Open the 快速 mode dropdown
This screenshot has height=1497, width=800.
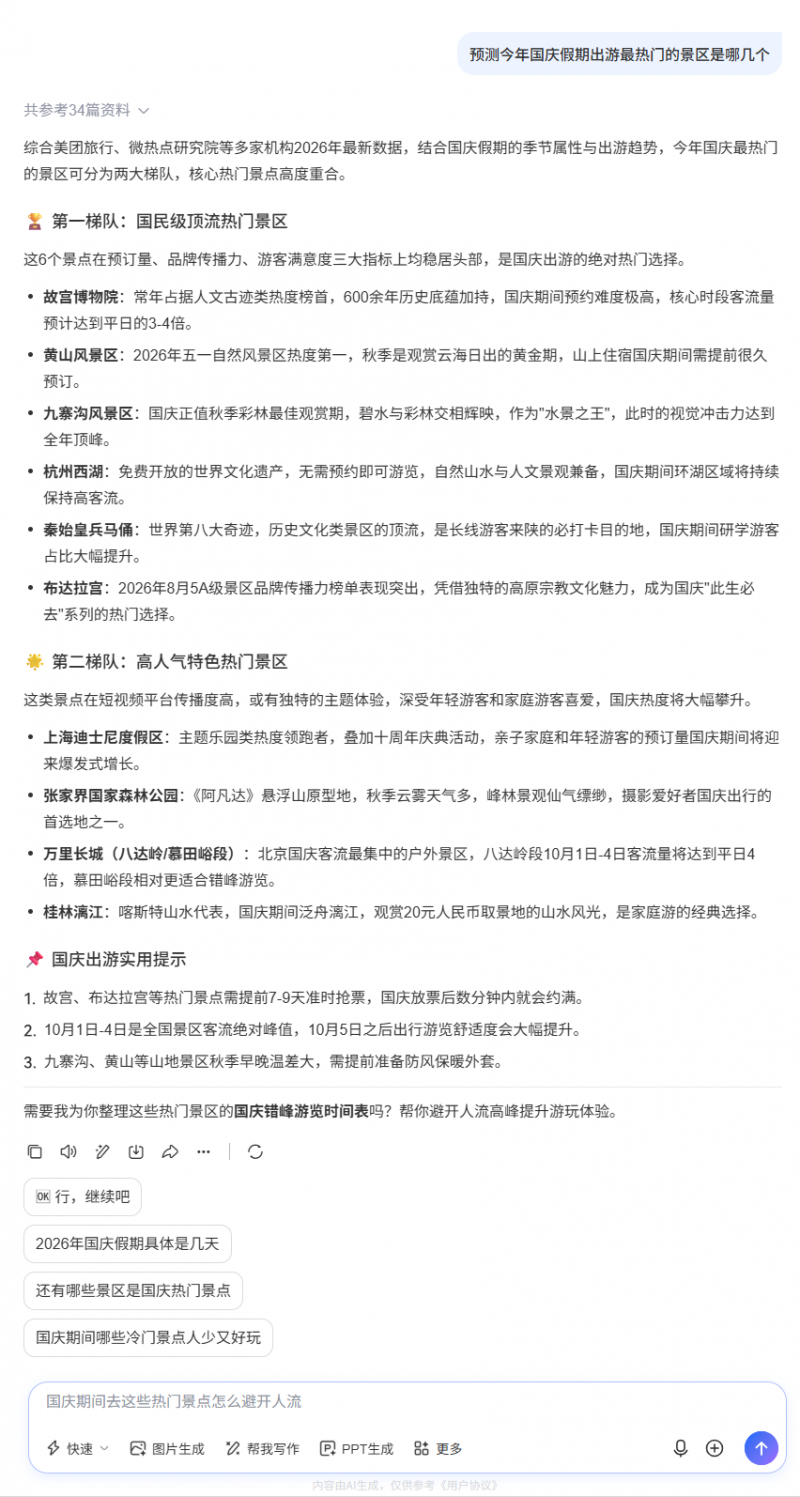[78, 1449]
